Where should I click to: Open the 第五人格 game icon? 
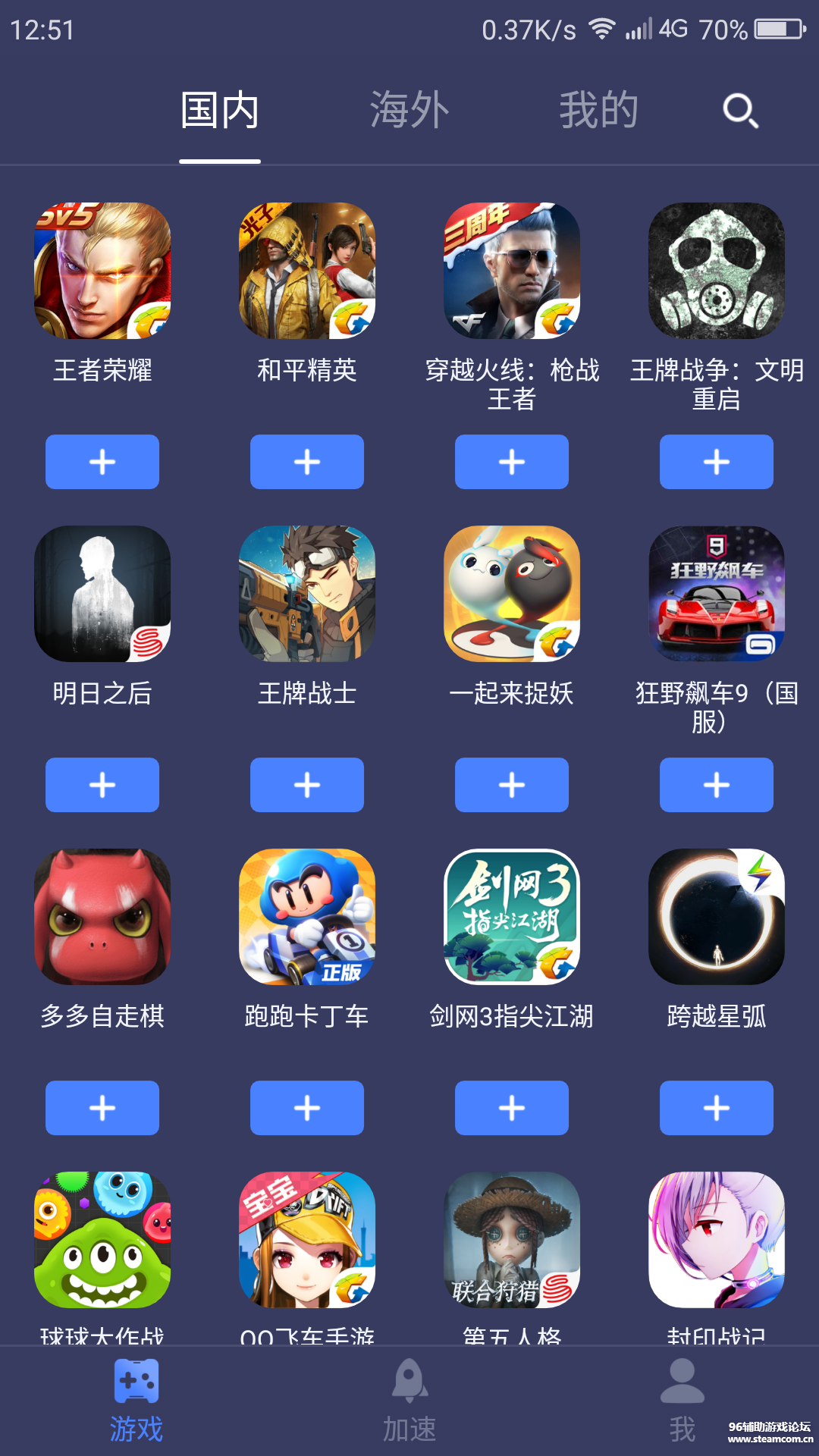pos(512,1241)
